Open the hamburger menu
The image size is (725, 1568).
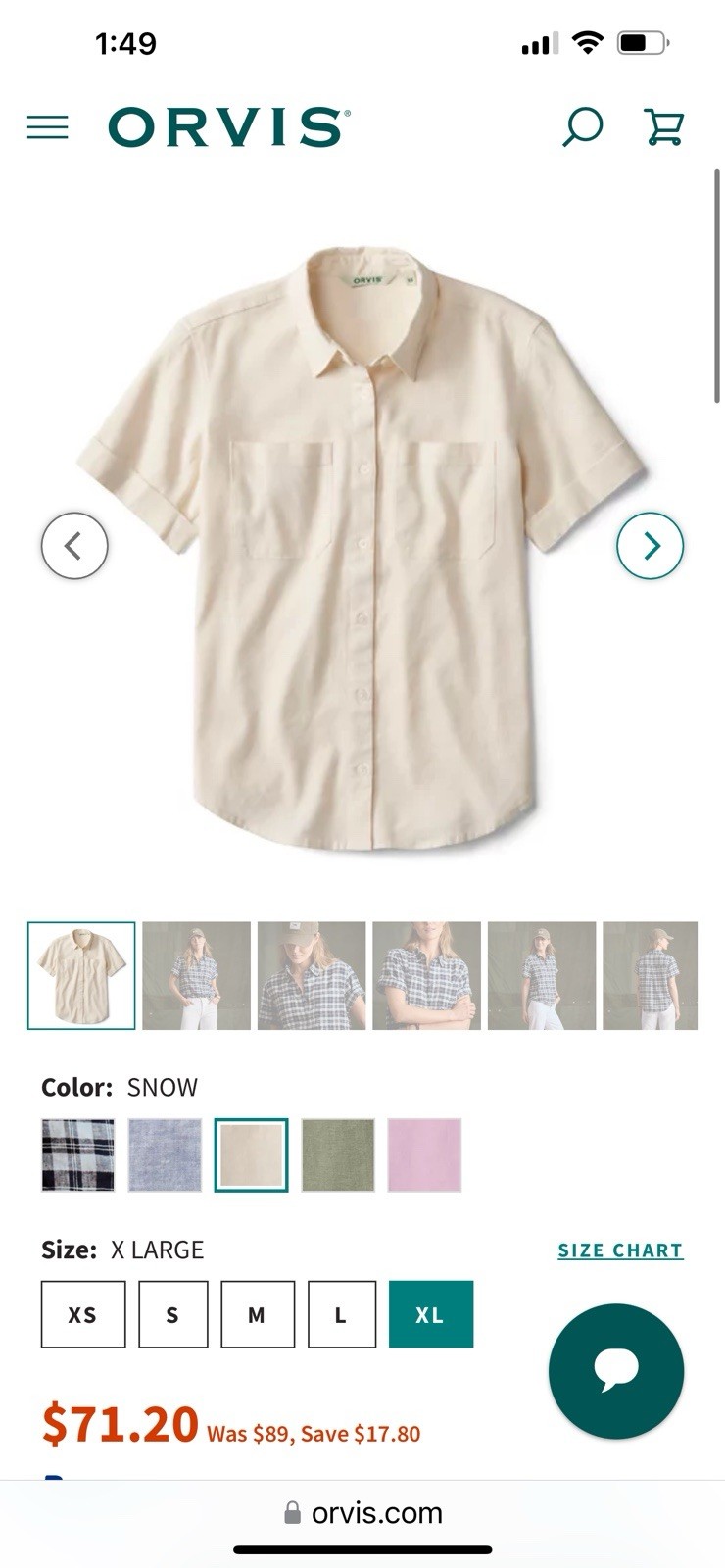click(47, 127)
